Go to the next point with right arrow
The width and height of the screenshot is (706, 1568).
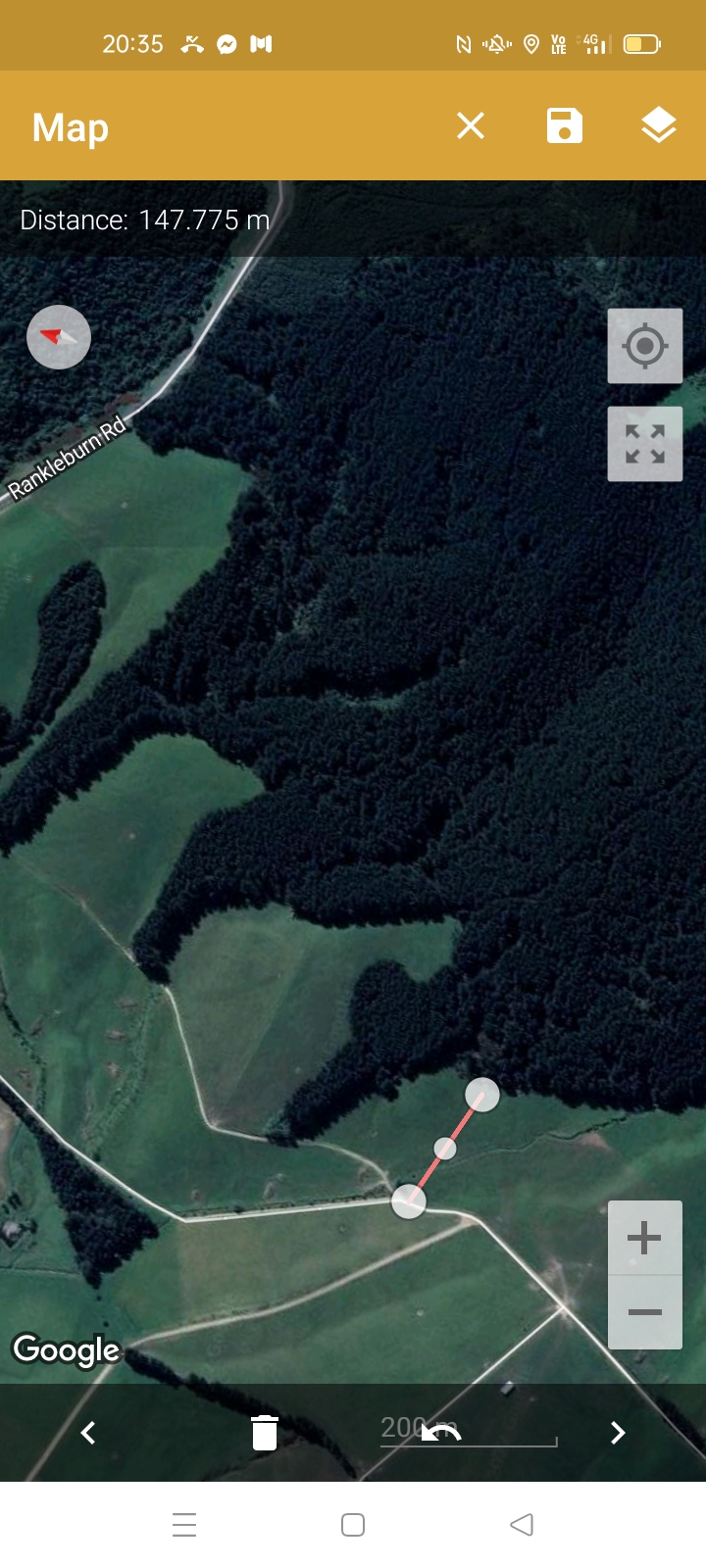click(x=618, y=1433)
